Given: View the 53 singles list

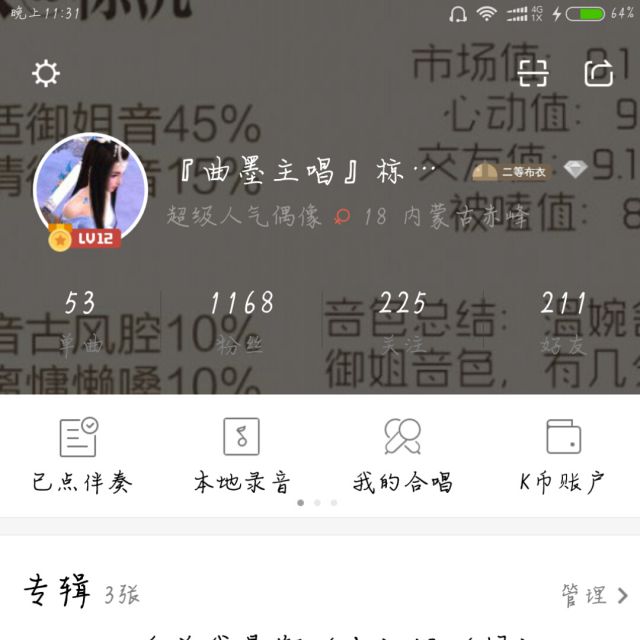Looking at the screenshot, I should 80,321.
